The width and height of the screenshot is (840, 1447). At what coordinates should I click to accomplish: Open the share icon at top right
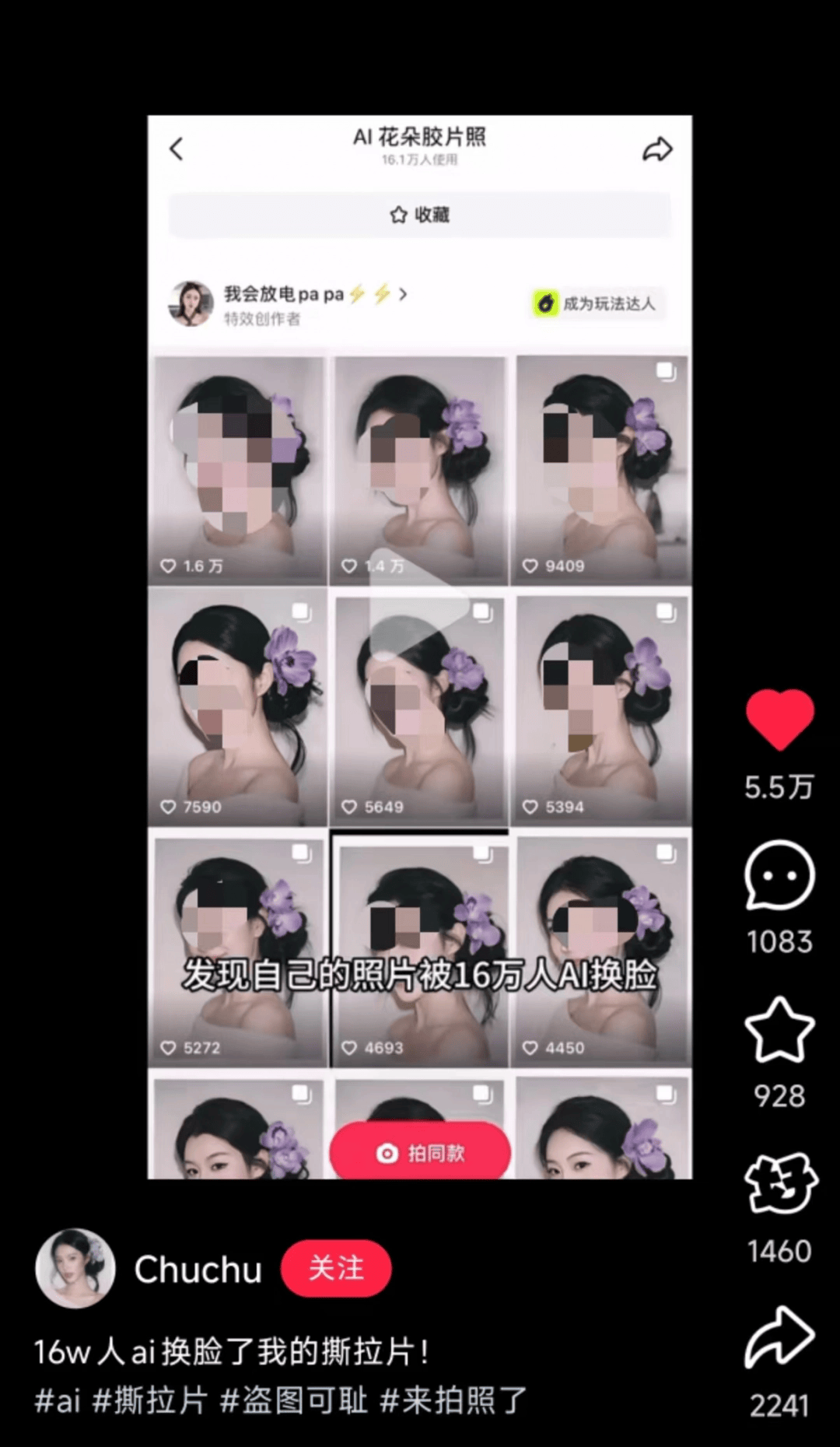point(657,148)
